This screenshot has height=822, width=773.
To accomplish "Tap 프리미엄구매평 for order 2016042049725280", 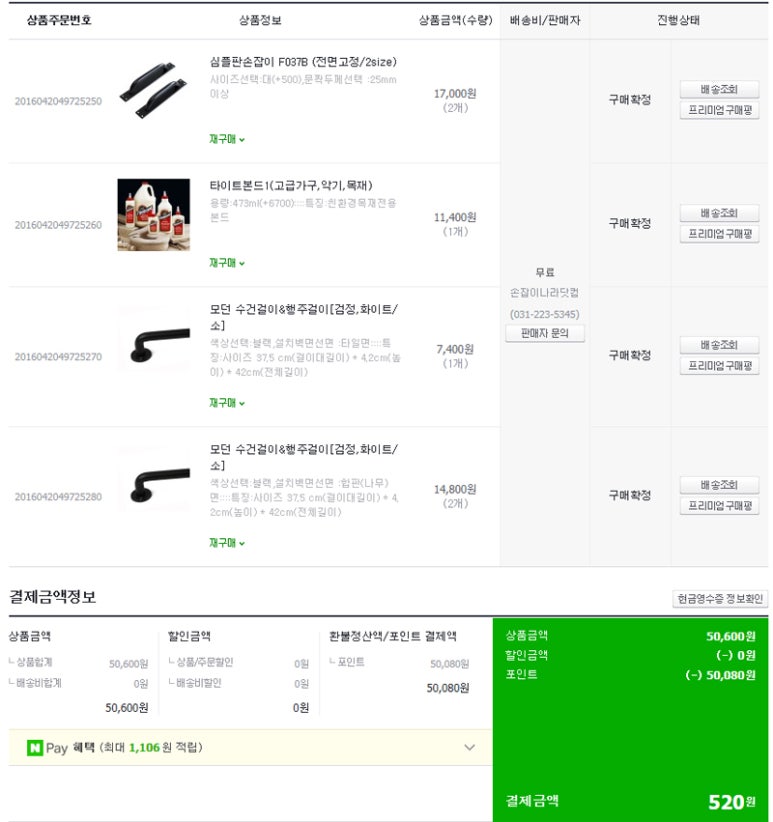I will click(x=719, y=506).
